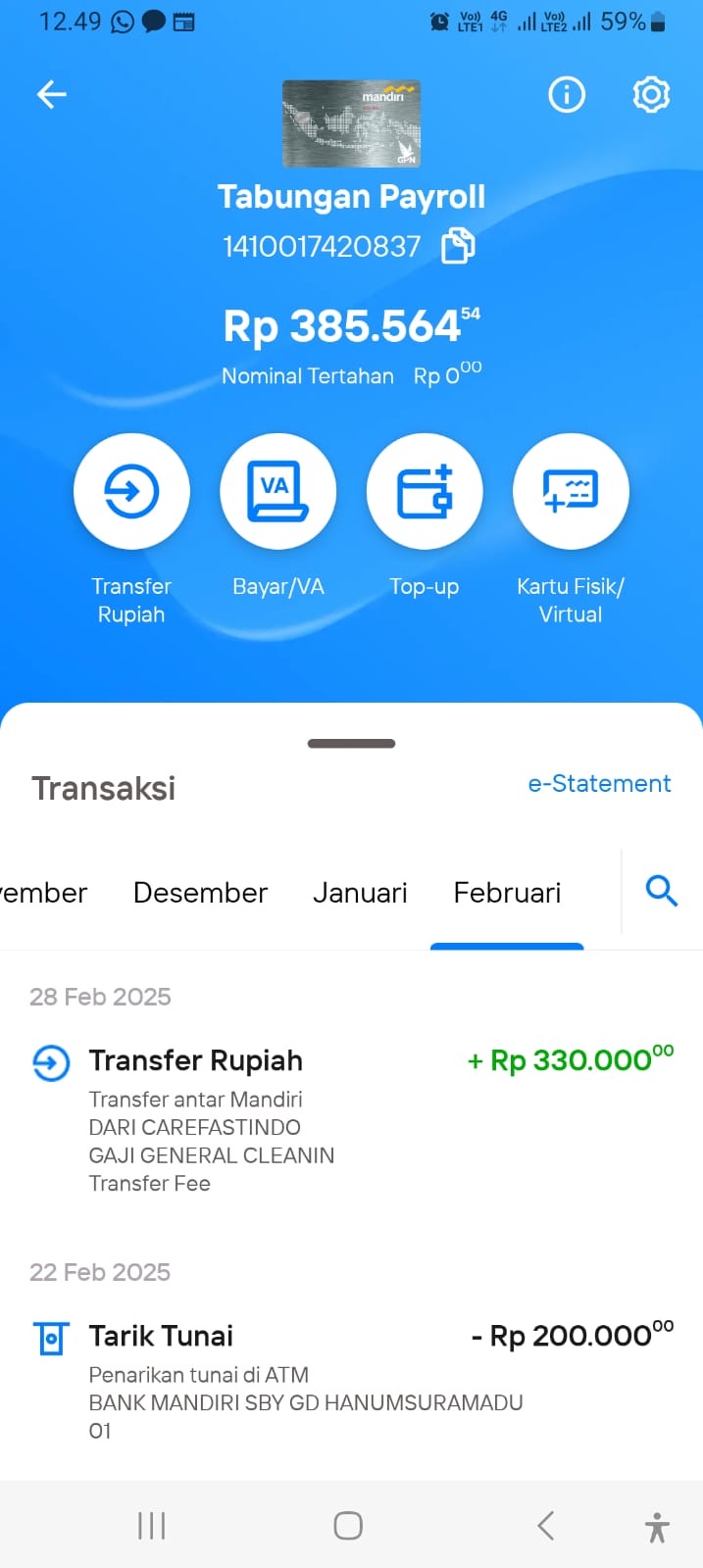Screen dimensions: 703x1568
Task: Open the system recent apps button
Action: pyautogui.click(x=152, y=1526)
